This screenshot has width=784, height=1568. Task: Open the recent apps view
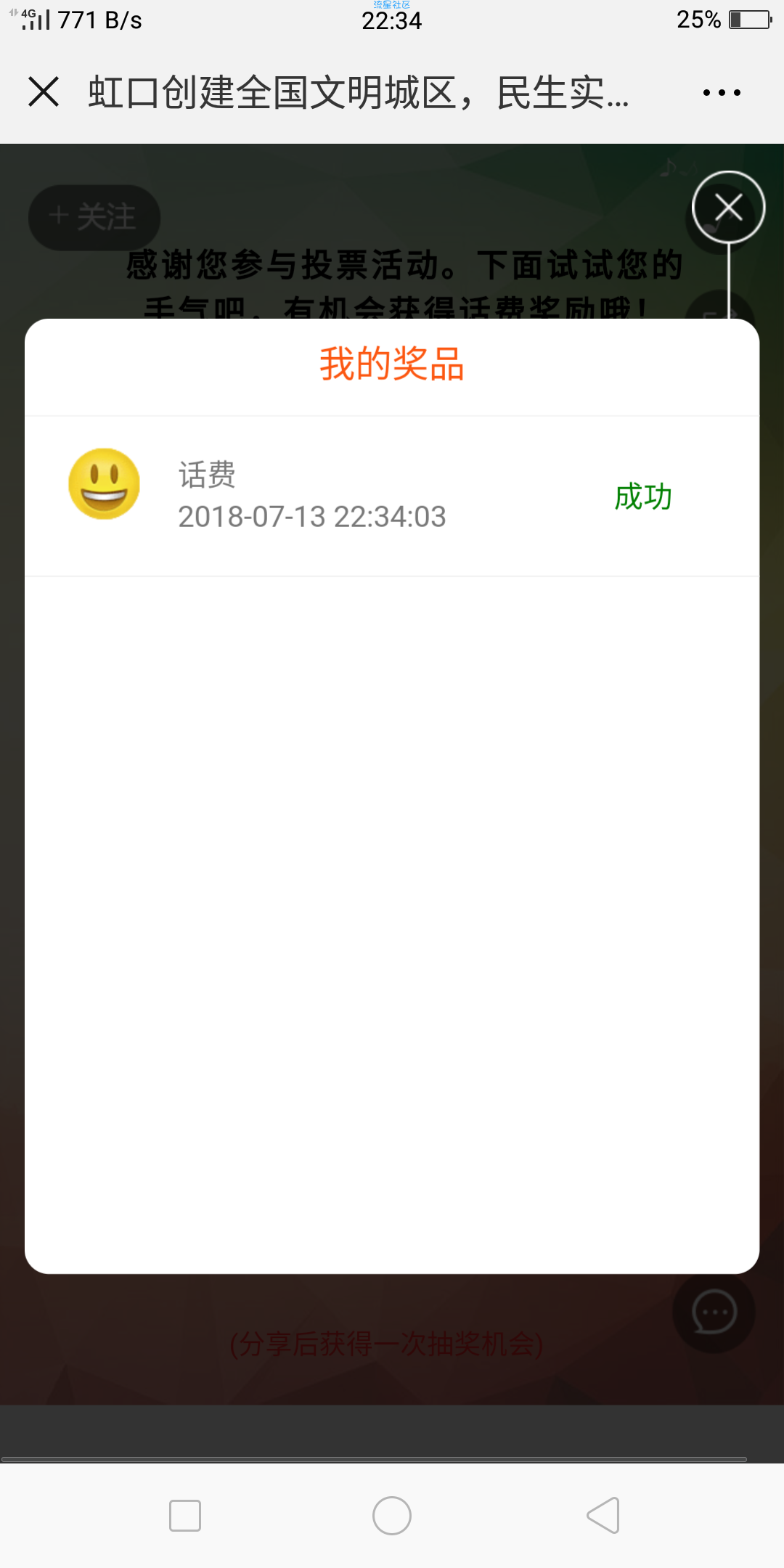[x=185, y=1516]
